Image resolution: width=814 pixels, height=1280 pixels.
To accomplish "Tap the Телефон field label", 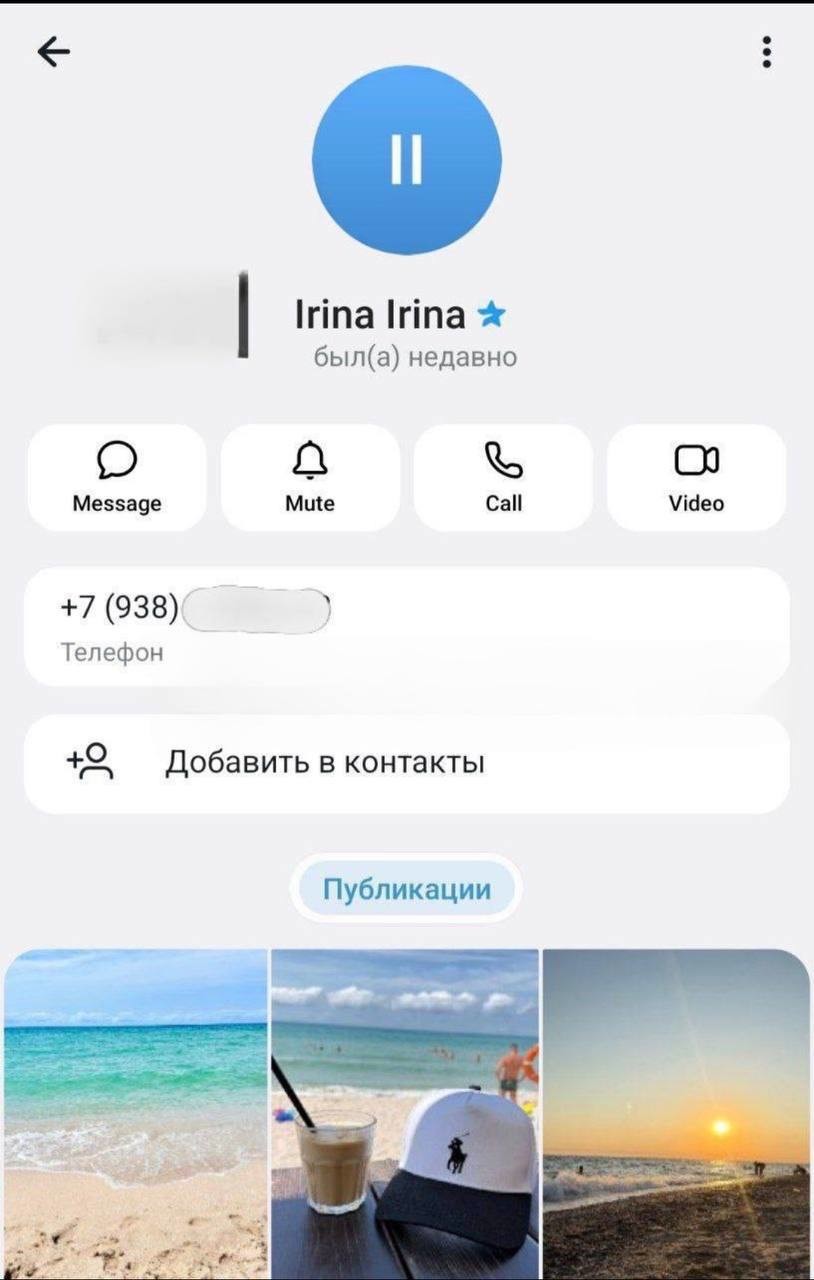I will [x=110, y=653].
